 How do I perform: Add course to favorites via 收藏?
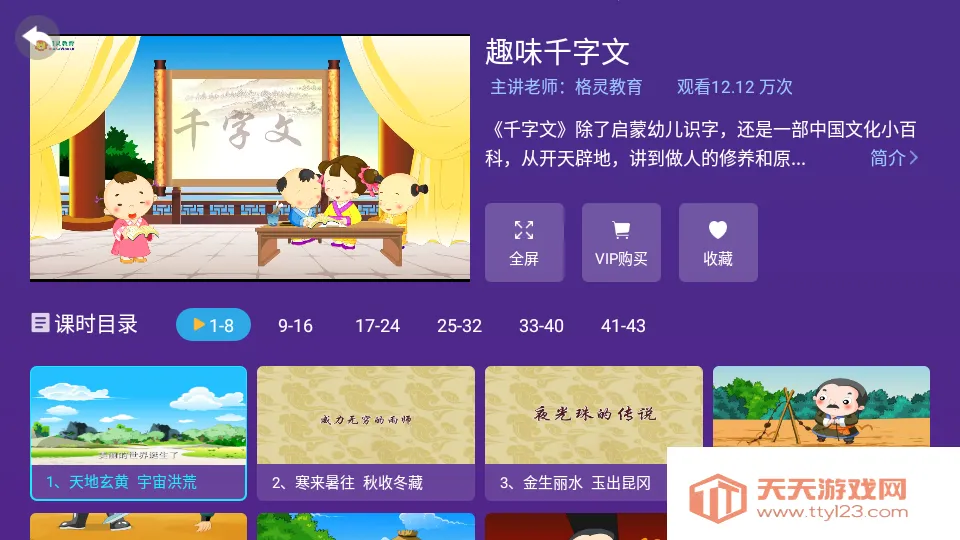tap(718, 243)
